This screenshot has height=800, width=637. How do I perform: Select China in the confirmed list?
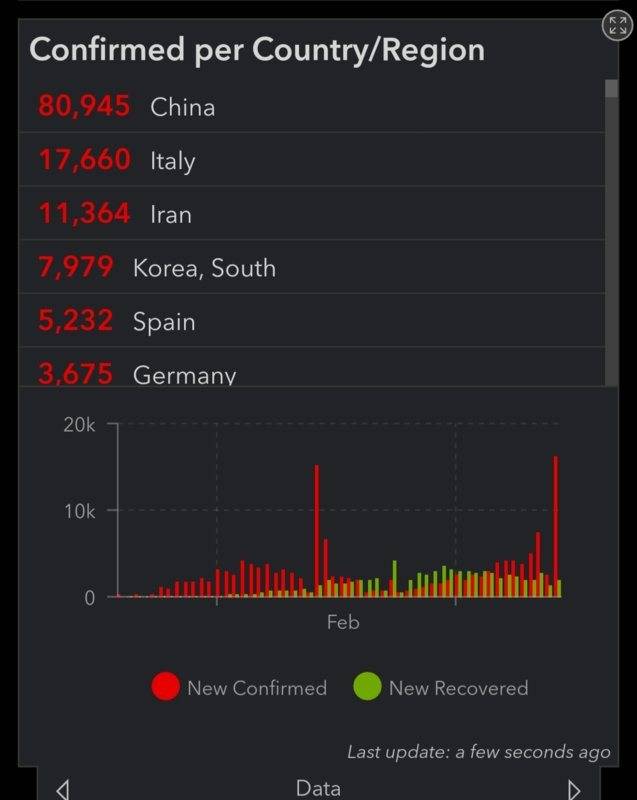pos(312,107)
